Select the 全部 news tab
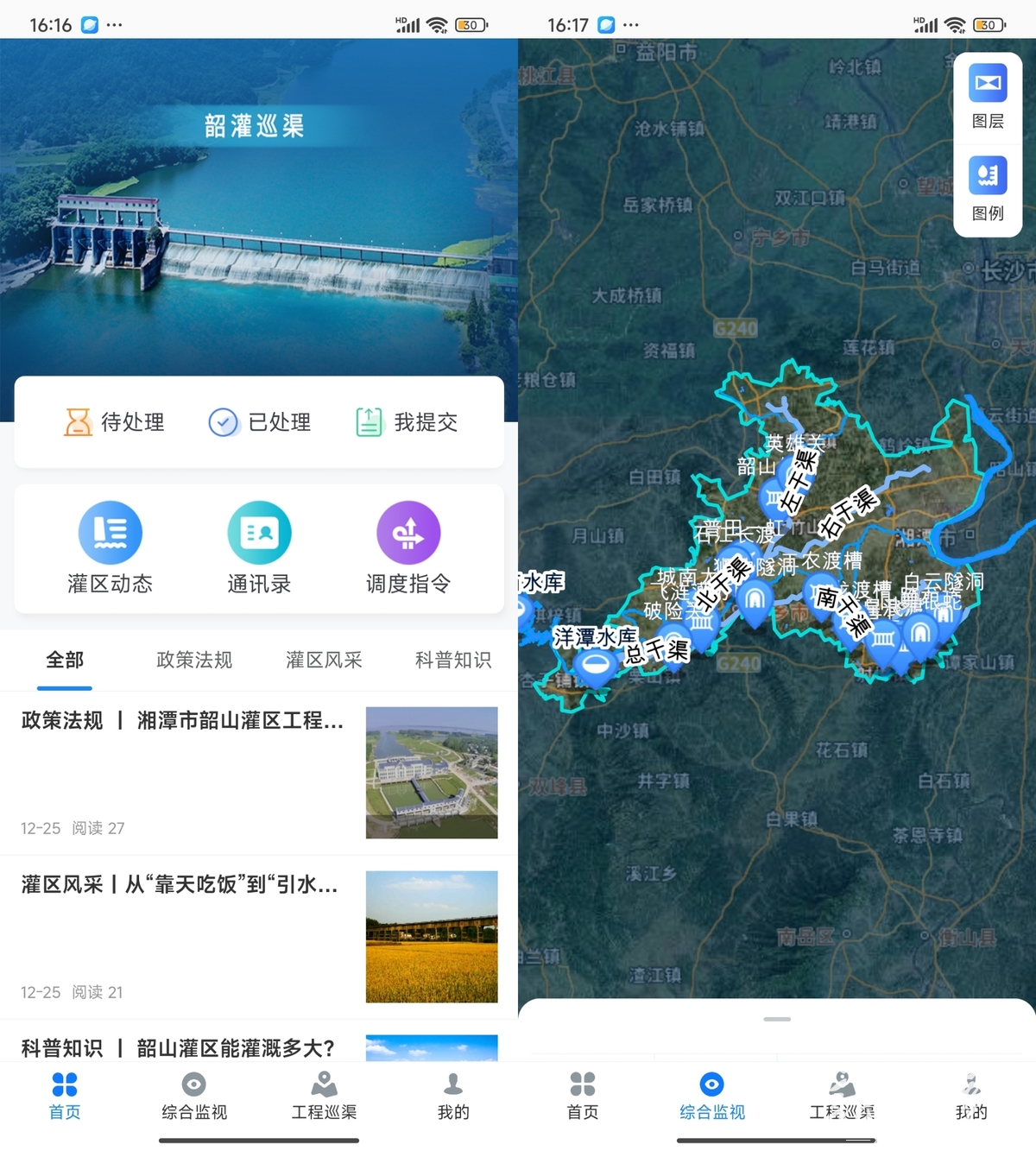Image resolution: width=1036 pixels, height=1151 pixels. pyautogui.click(x=65, y=661)
